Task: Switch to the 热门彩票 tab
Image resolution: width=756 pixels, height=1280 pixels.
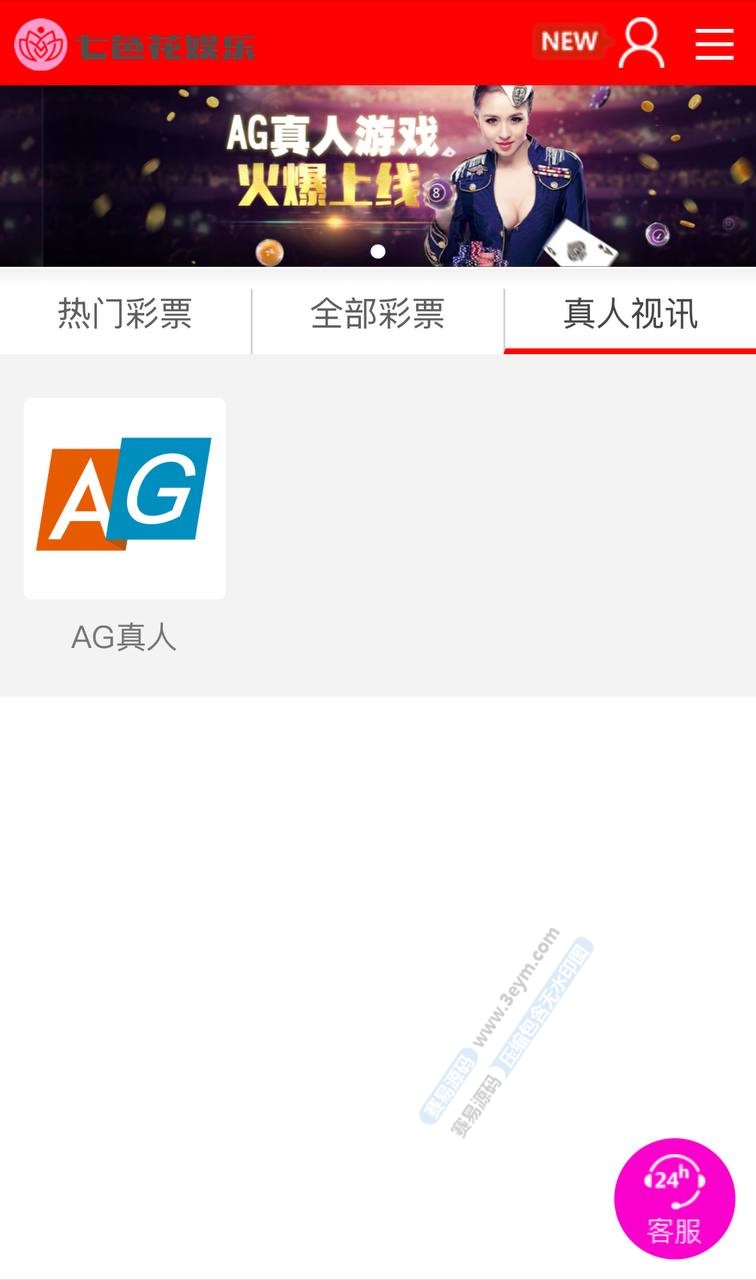Action: tap(125, 315)
